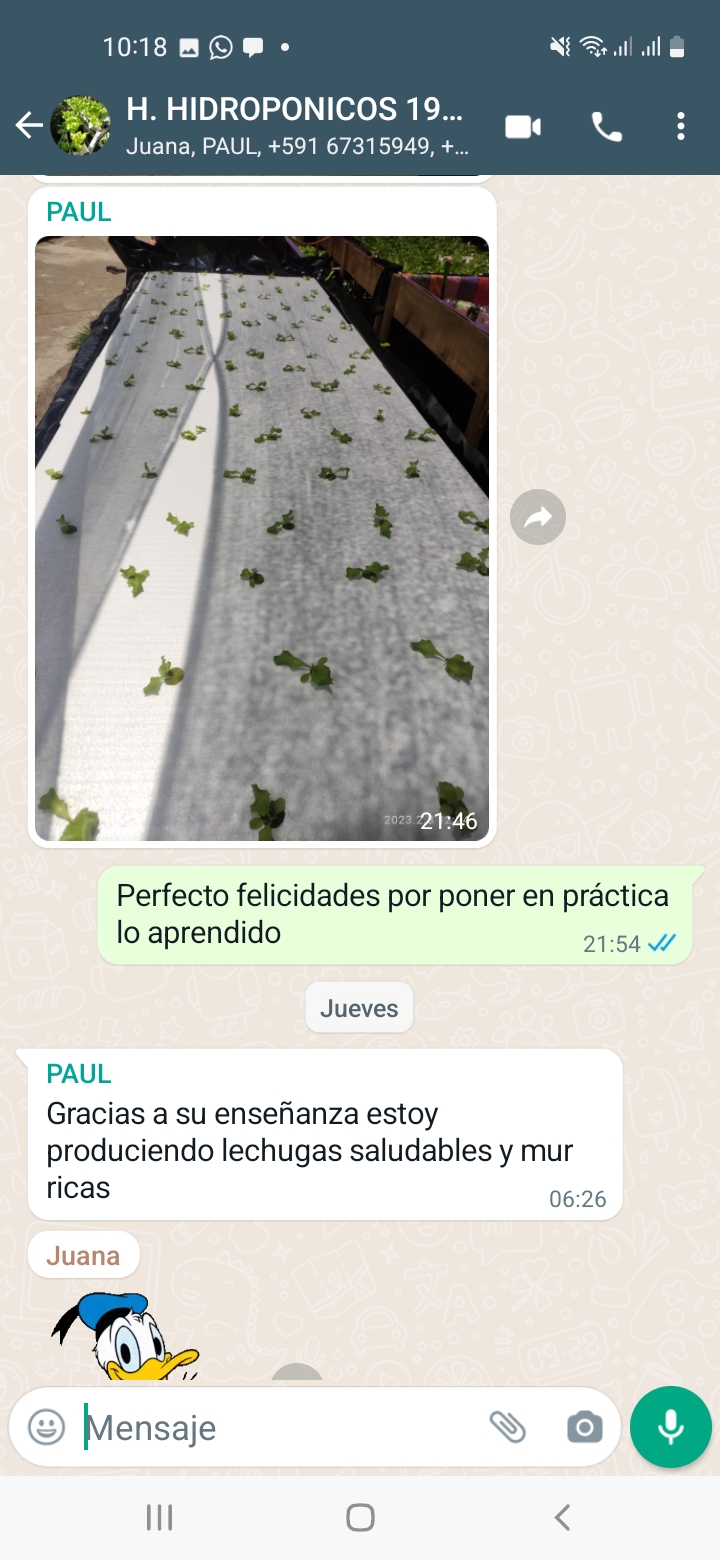
Task: Attach a file with the paperclip
Action: click(508, 1427)
